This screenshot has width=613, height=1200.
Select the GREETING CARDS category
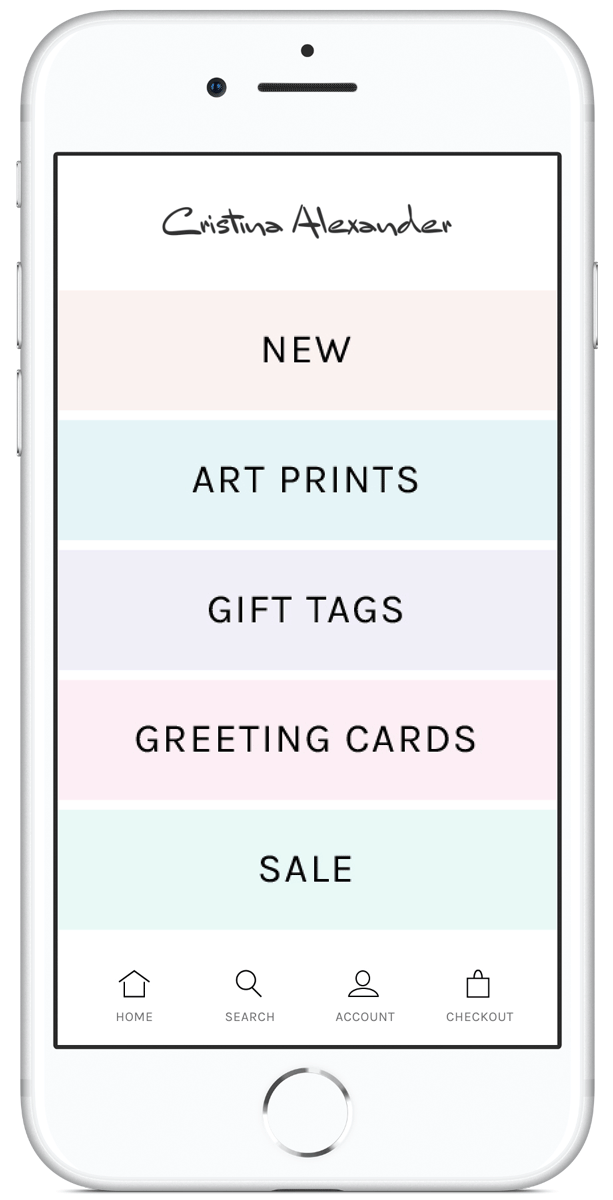pyautogui.click(x=307, y=740)
